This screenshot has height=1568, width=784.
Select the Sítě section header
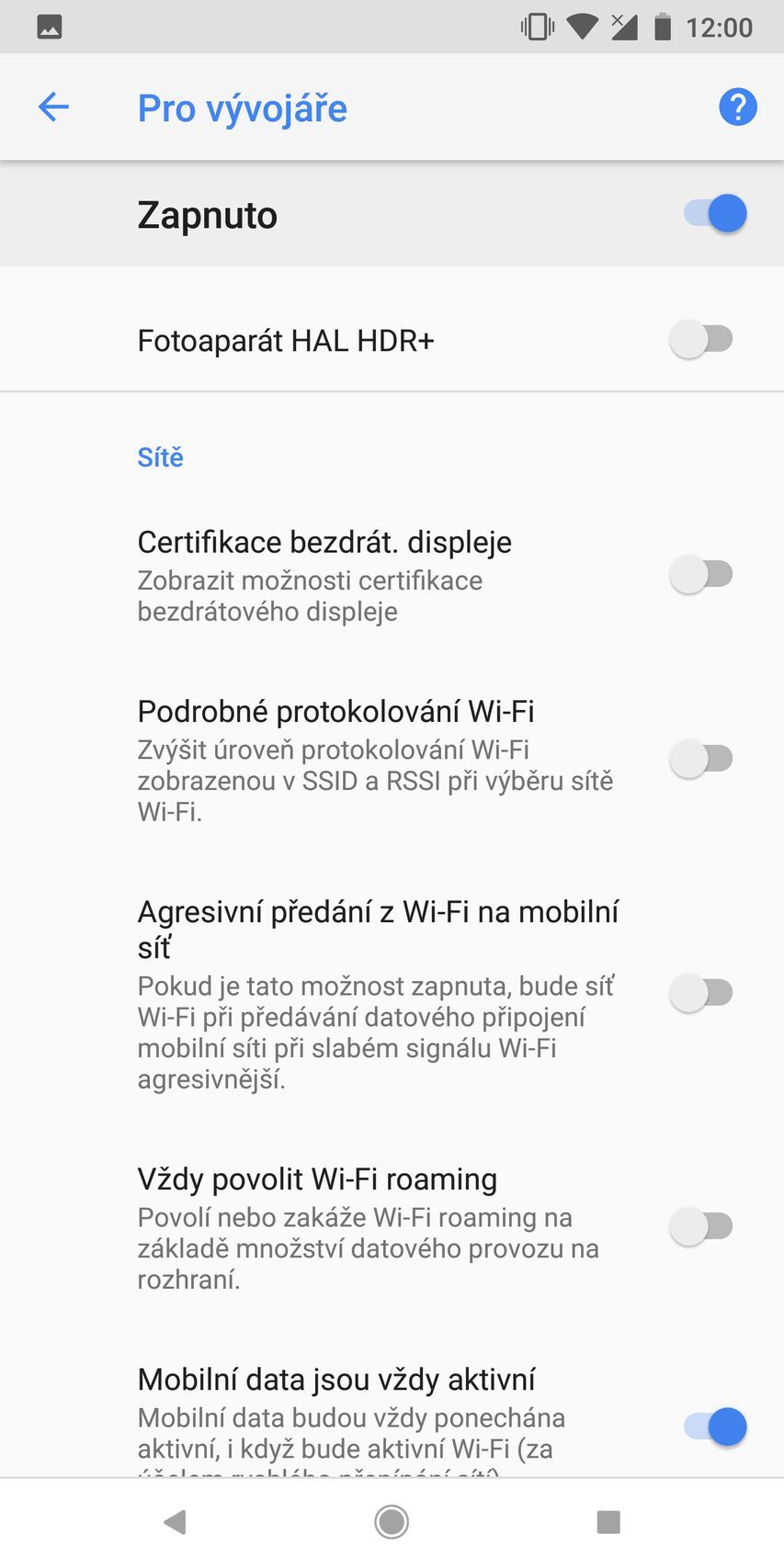160,457
